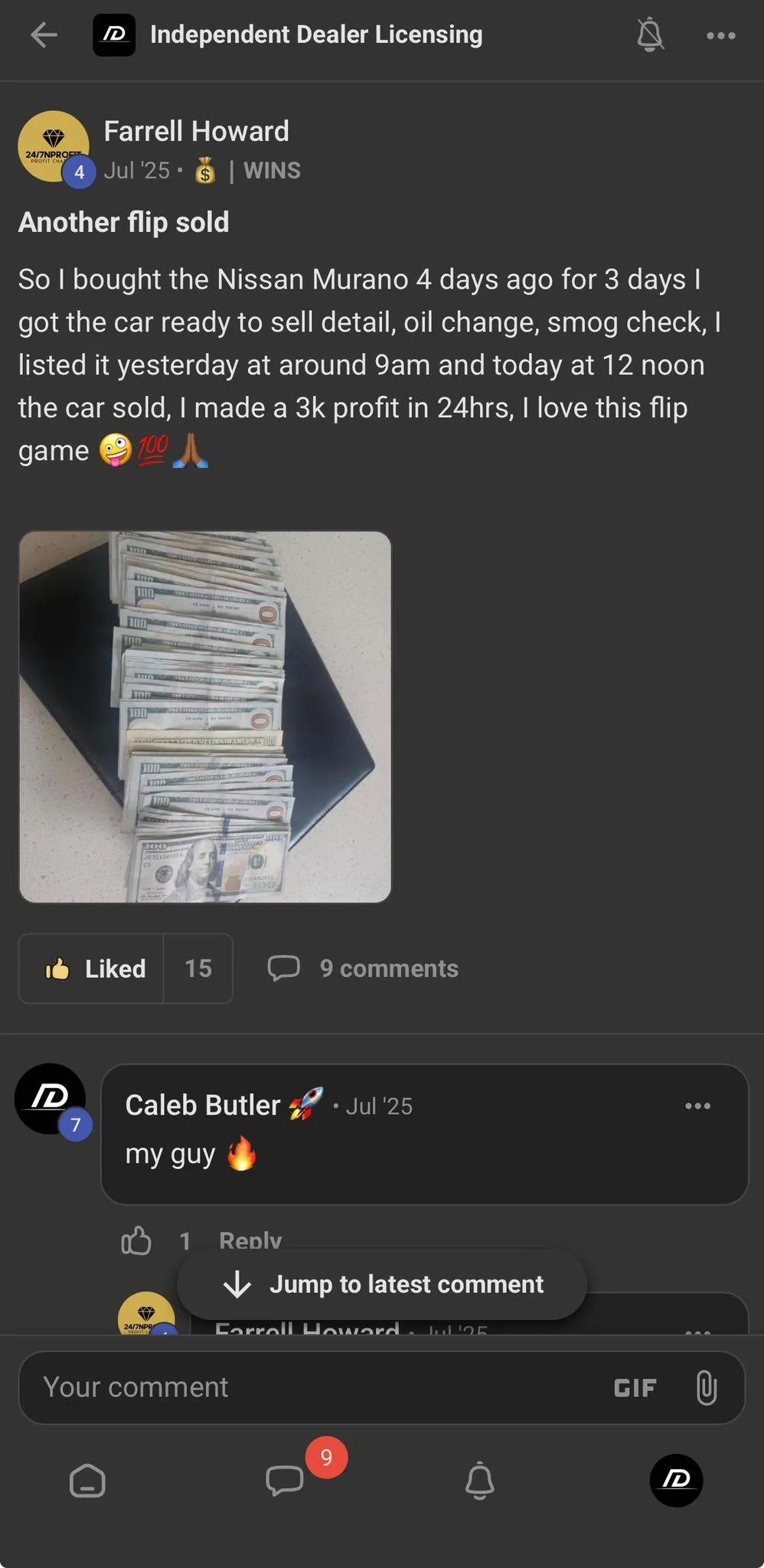764x1568 pixels.
Task: Open the 9 comments section
Action: coord(364,969)
